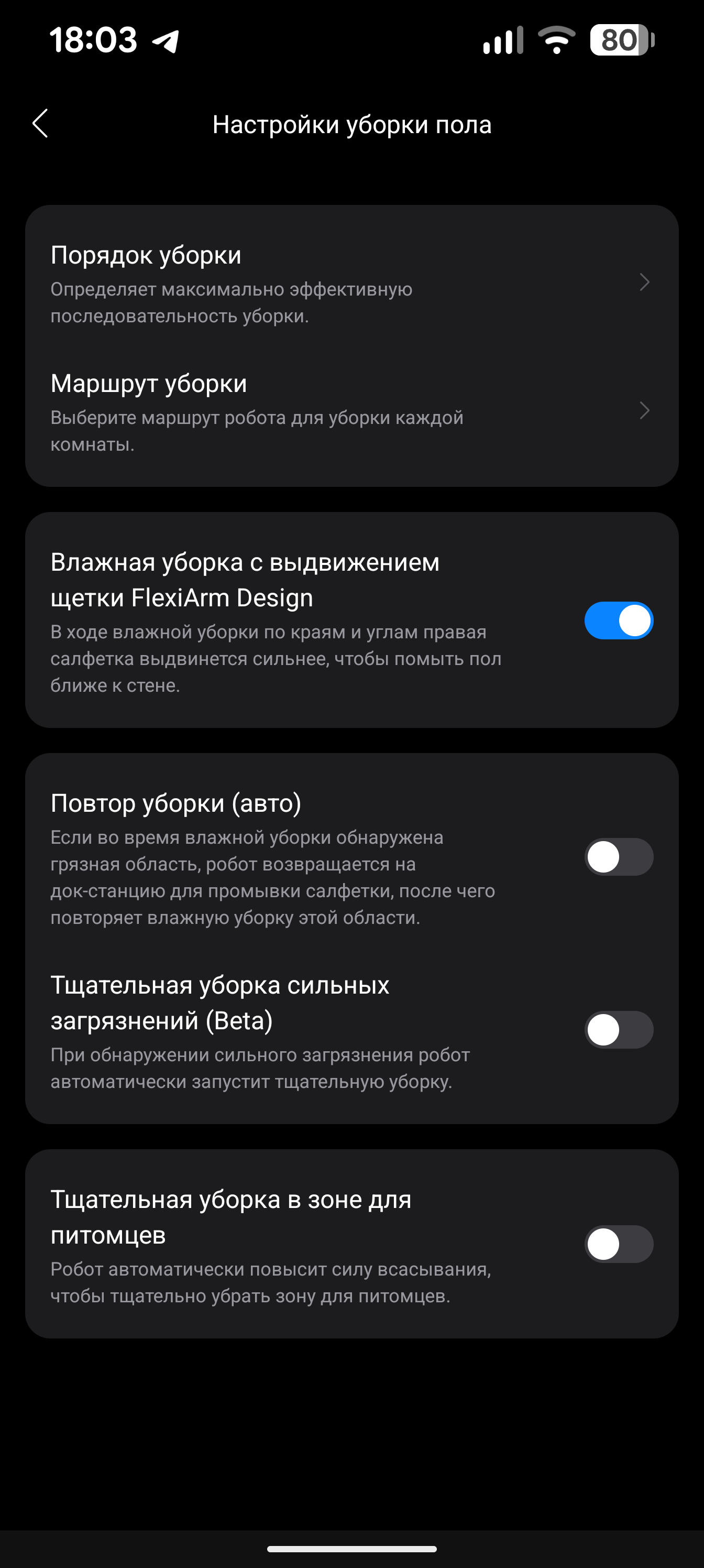This screenshot has height=1568, width=704.
Task: Open the Маршрут уборки setting
Action: [351, 411]
